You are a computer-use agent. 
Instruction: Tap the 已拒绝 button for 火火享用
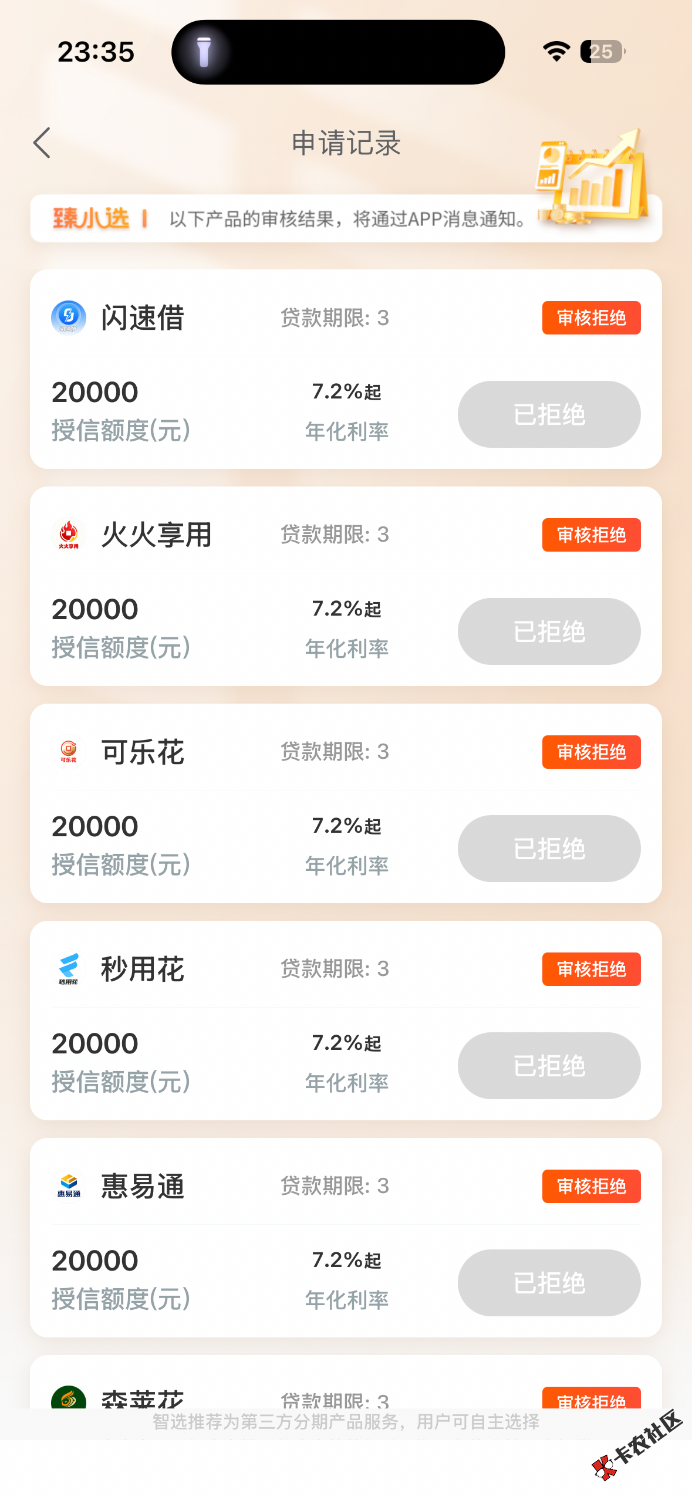coord(549,631)
